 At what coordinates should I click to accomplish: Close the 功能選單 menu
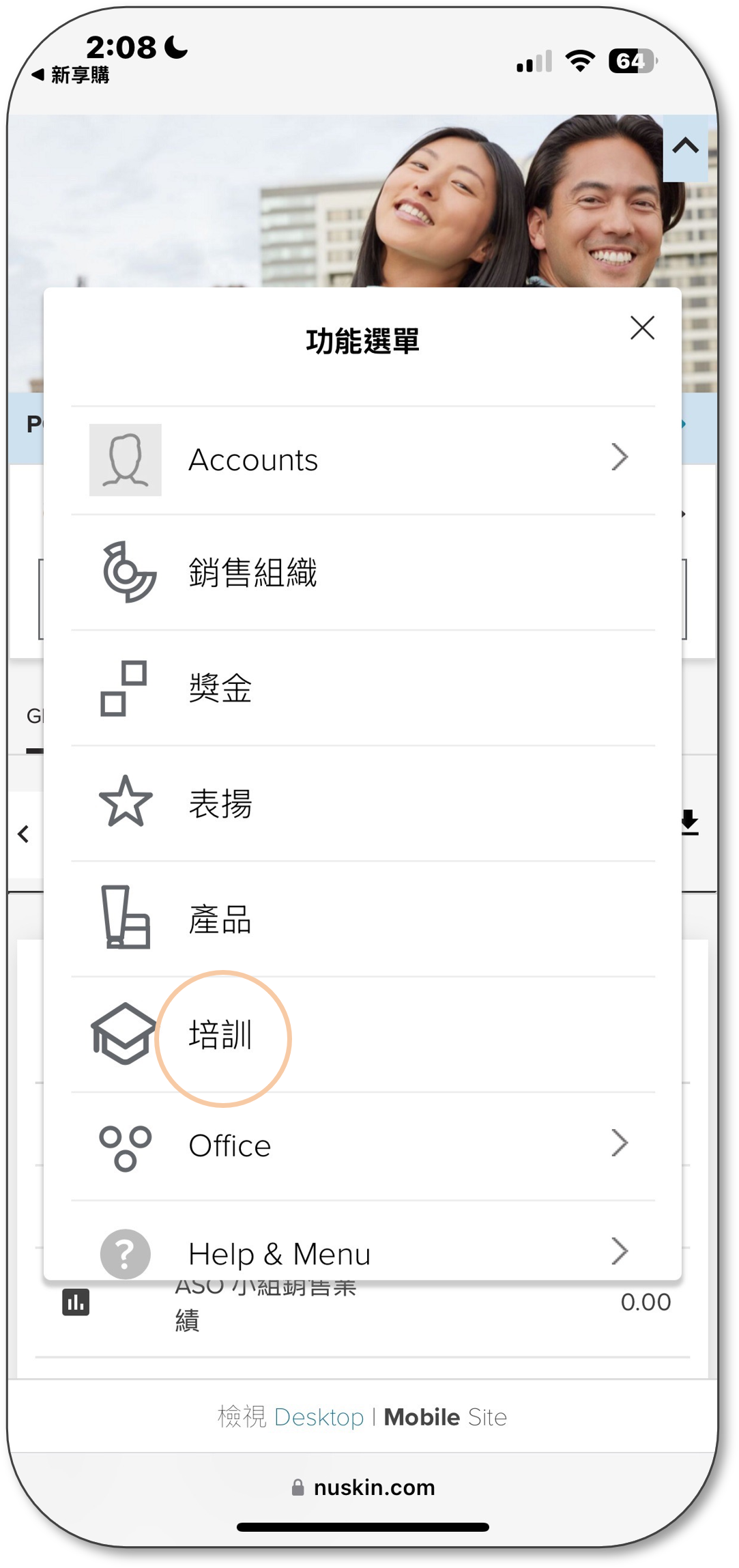tap(642, 328)
